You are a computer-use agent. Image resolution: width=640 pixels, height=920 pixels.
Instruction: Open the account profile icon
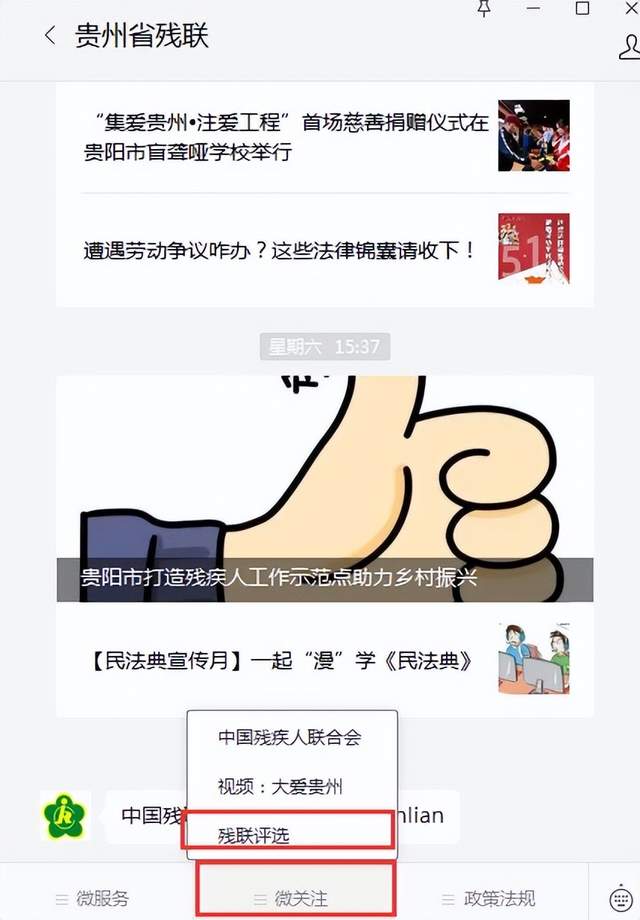click(x=628, y=46)
